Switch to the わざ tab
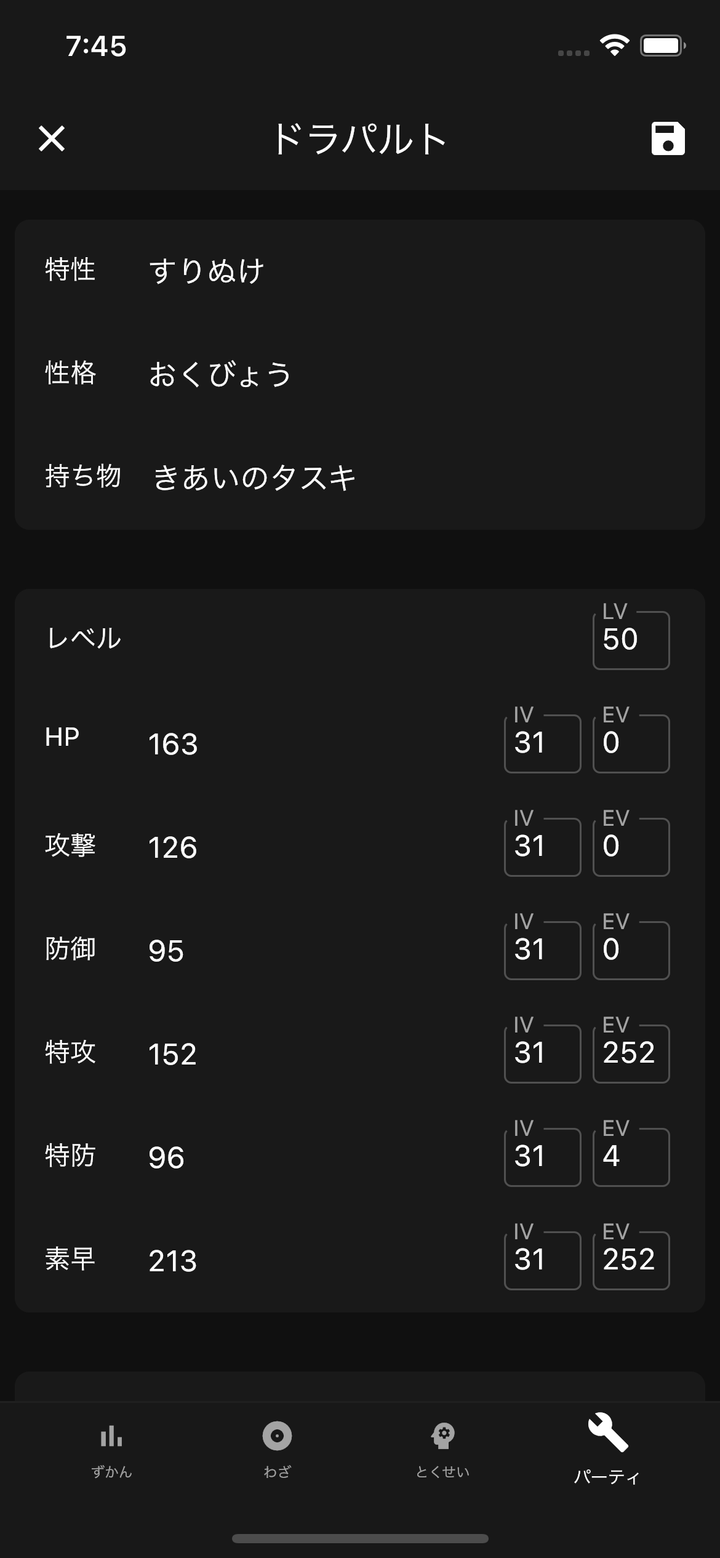 coord(277,1451)
